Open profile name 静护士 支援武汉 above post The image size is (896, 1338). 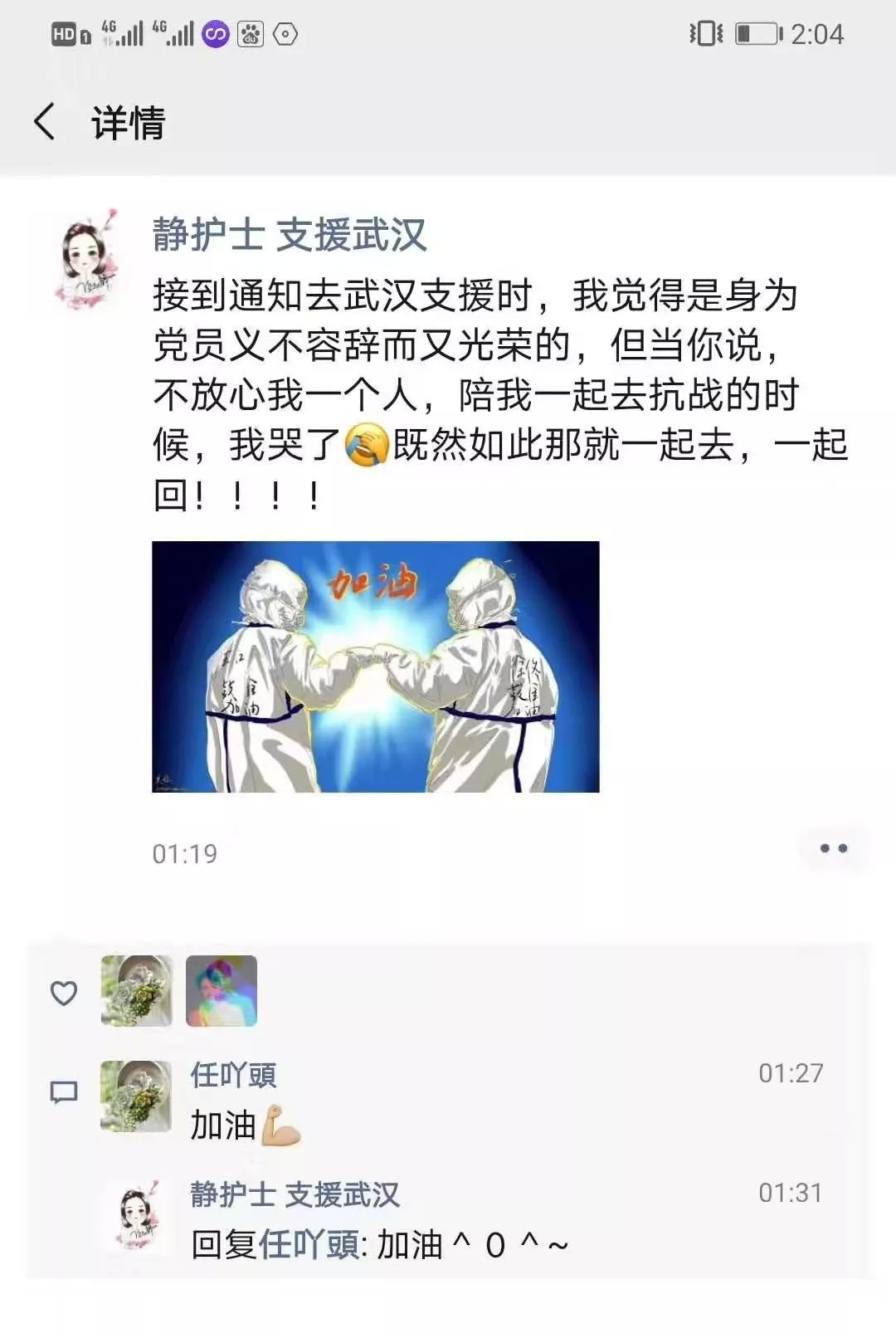[x=289, y=235]
